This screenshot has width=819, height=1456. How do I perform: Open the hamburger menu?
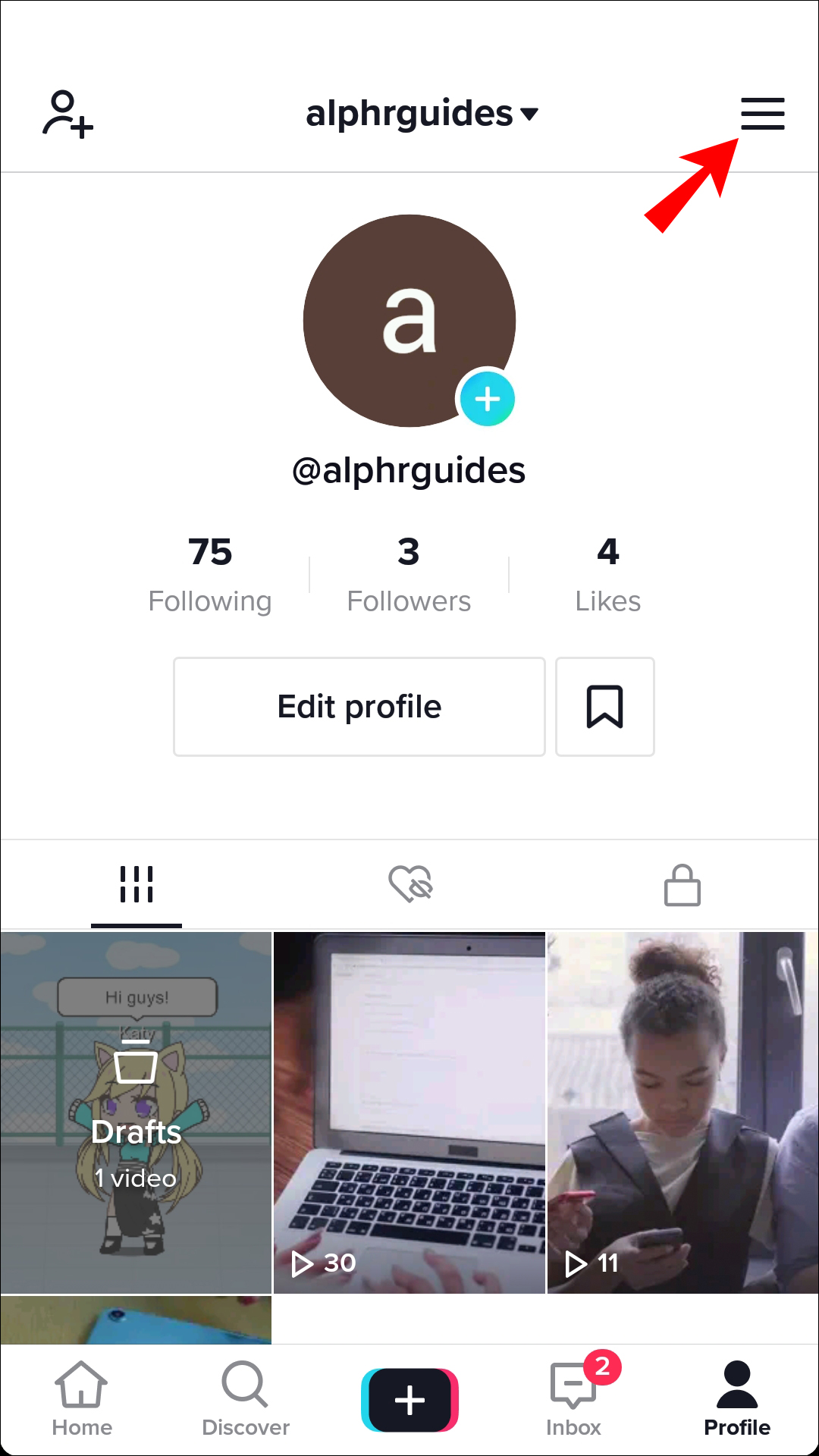pyautogui.click(x=762, y=114)
